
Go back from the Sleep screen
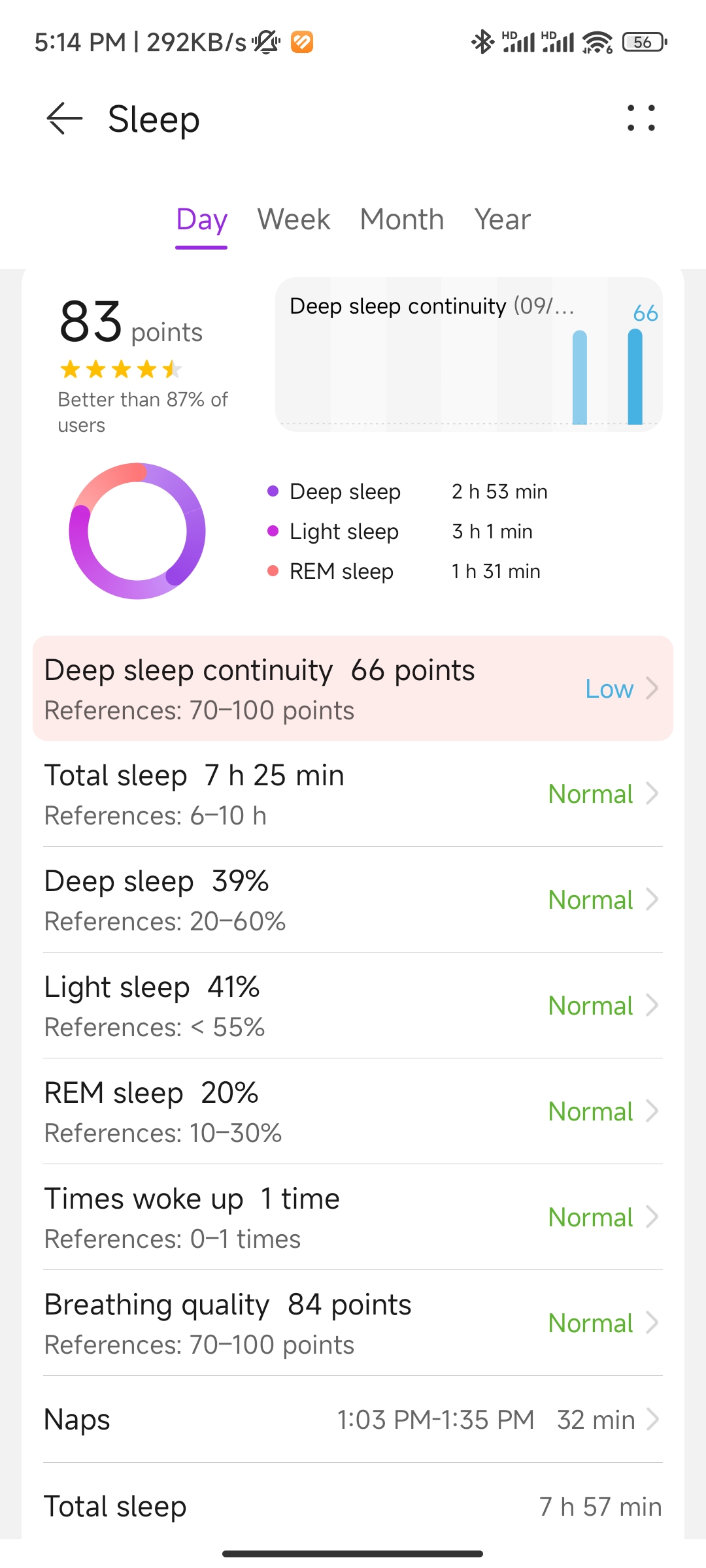pos(64,119)
